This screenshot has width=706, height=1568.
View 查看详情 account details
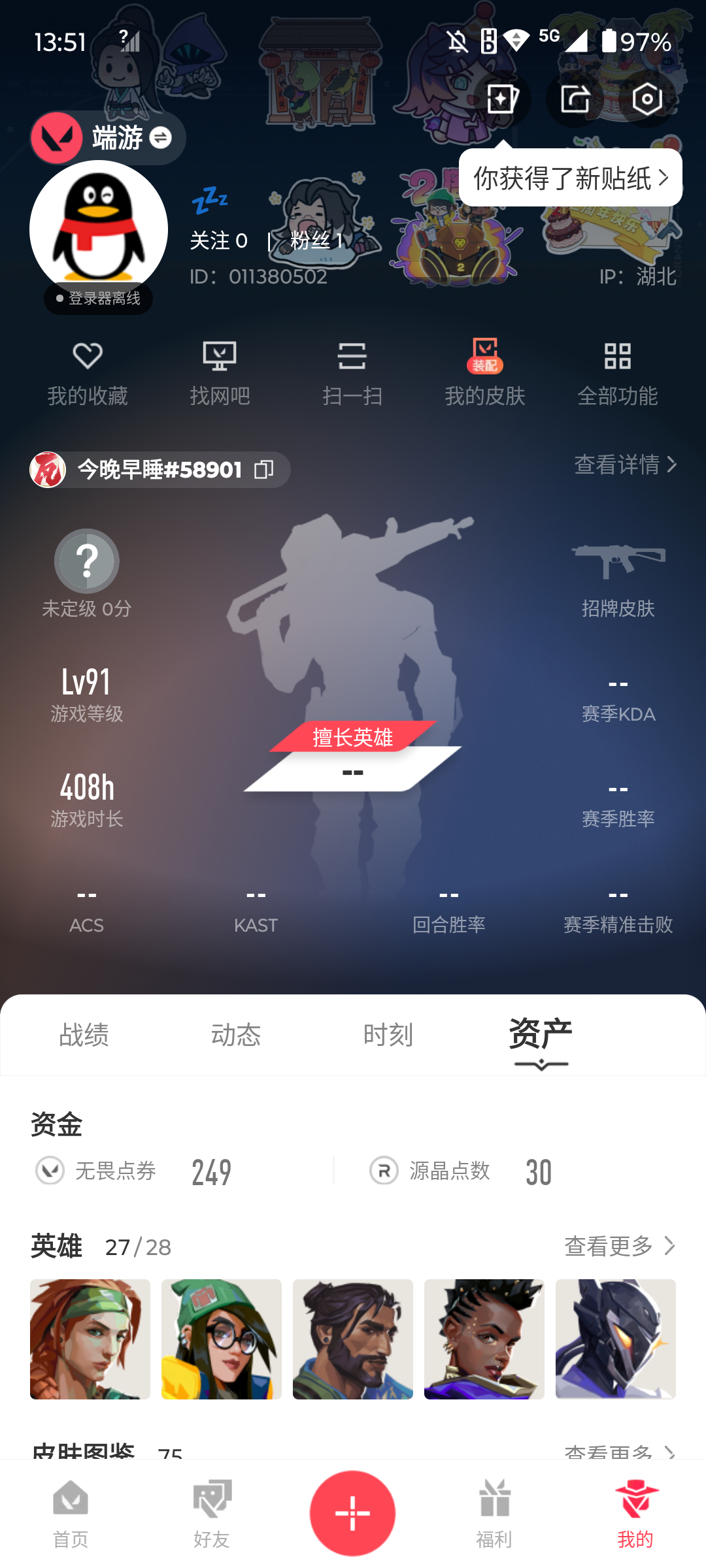(624, 465)
